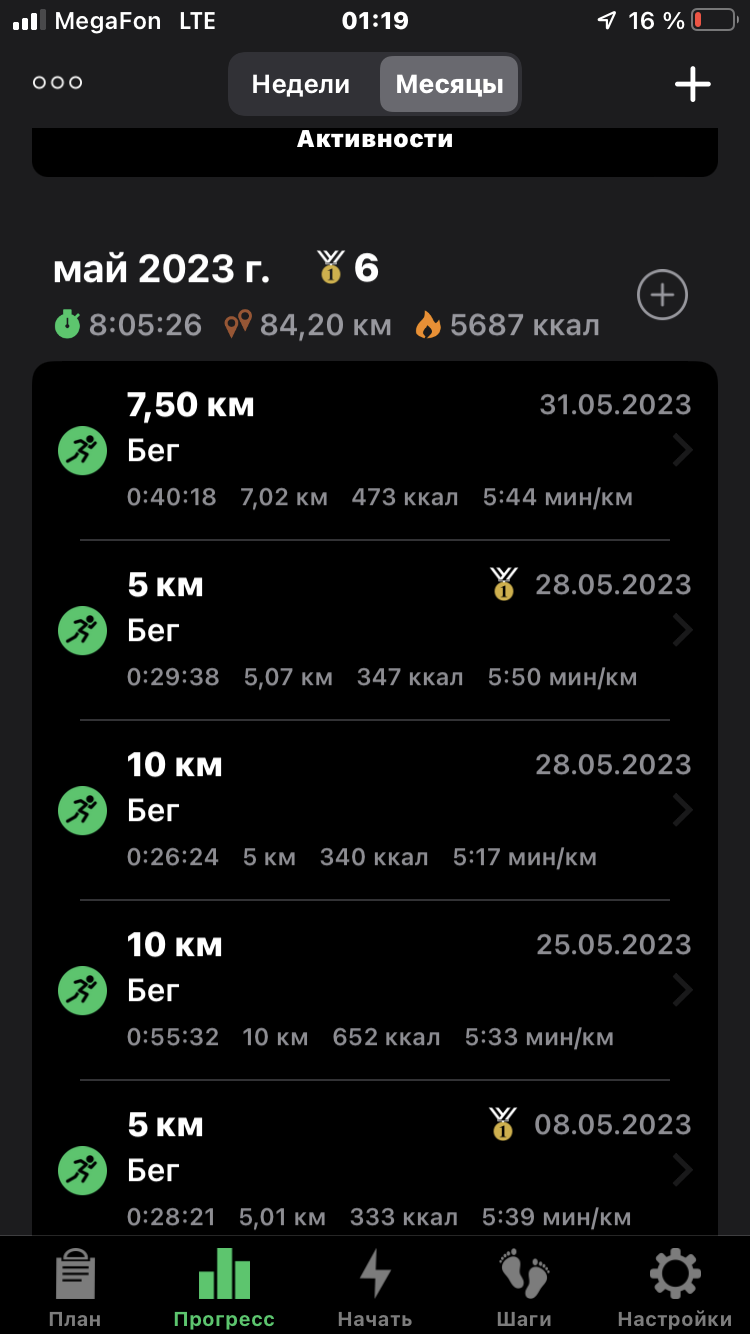Switch to the Недели view
Image resolution: width=750 pixels, height=1334 pixels.
[301, 84]
